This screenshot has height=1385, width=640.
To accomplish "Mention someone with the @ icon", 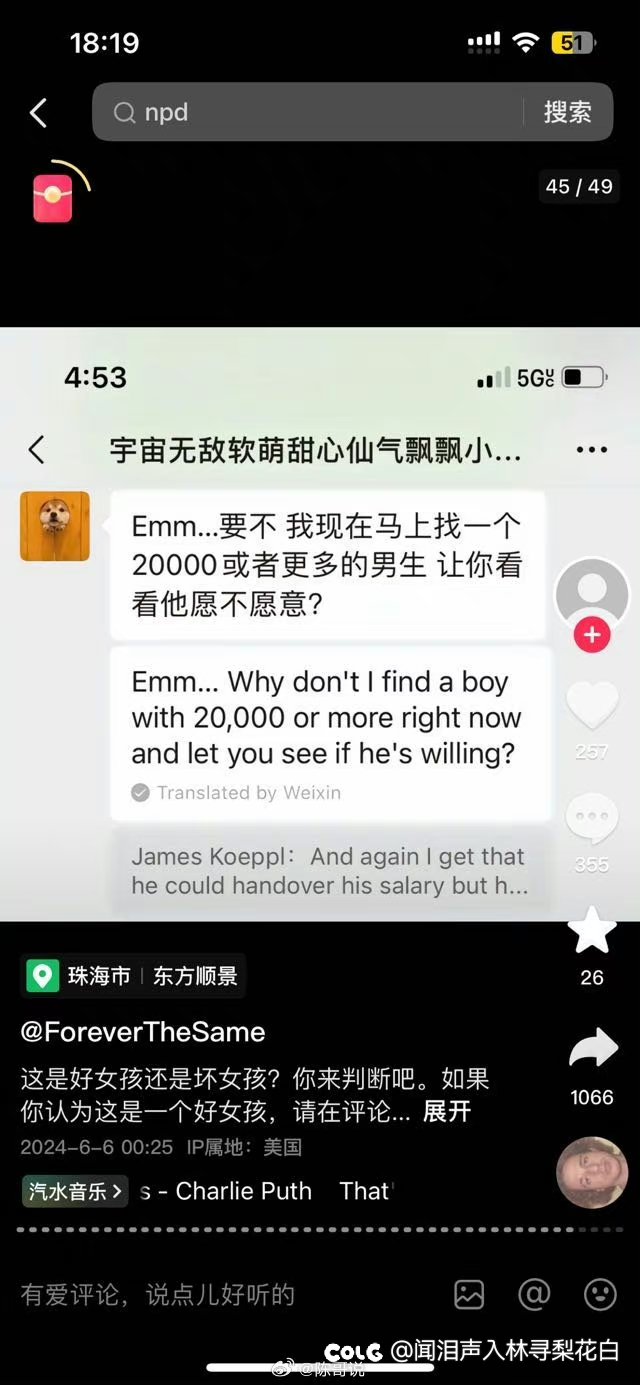I will 534,1295.
